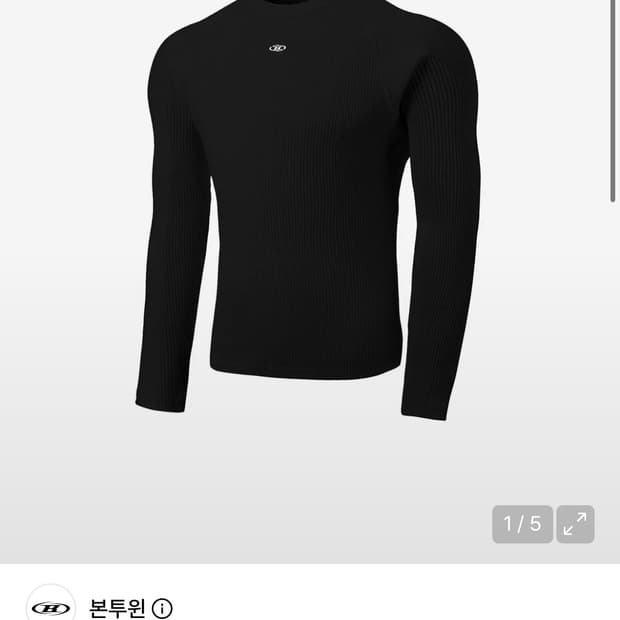Tap the black long-sleeve product image
The height and width of the screenshot is (620, 620).
point(308,210)
